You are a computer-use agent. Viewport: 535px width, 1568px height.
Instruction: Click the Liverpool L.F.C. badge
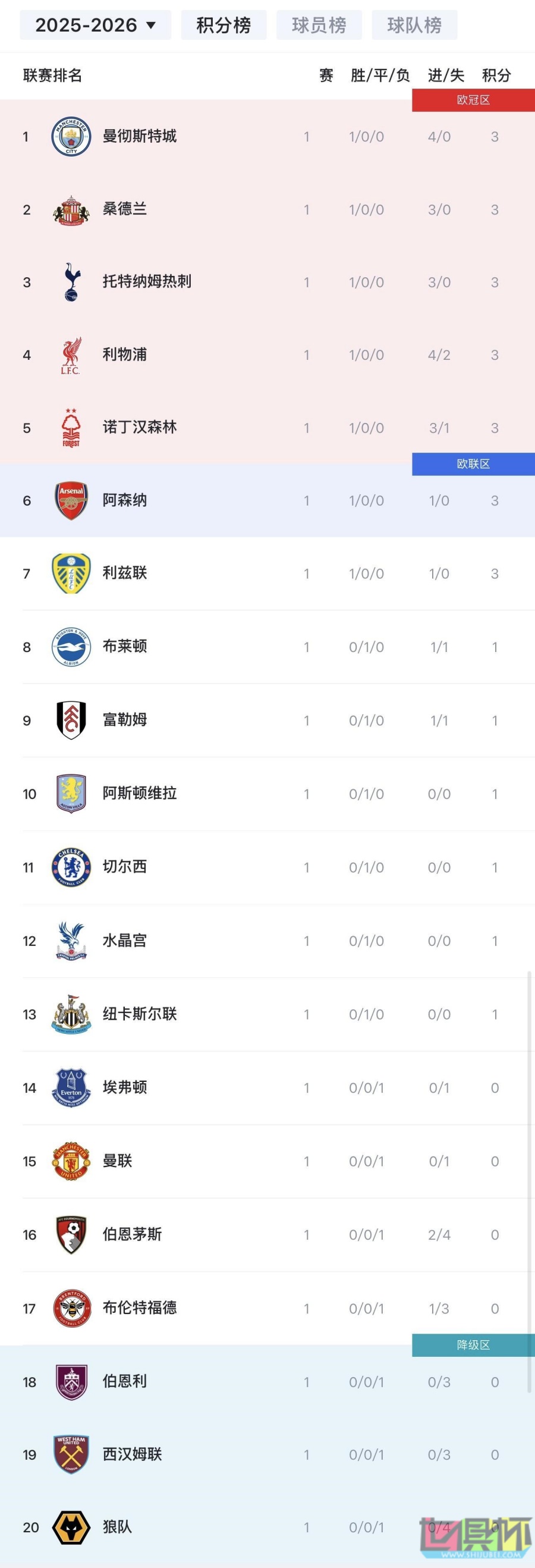coord(71,355)
